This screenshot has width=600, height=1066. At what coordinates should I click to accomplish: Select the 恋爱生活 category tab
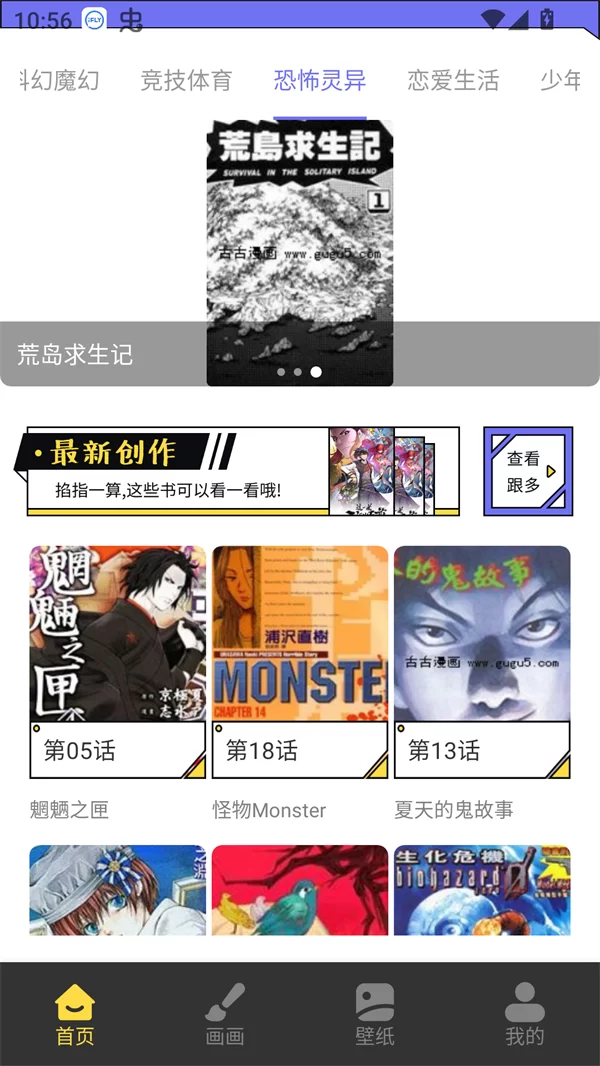453,81
